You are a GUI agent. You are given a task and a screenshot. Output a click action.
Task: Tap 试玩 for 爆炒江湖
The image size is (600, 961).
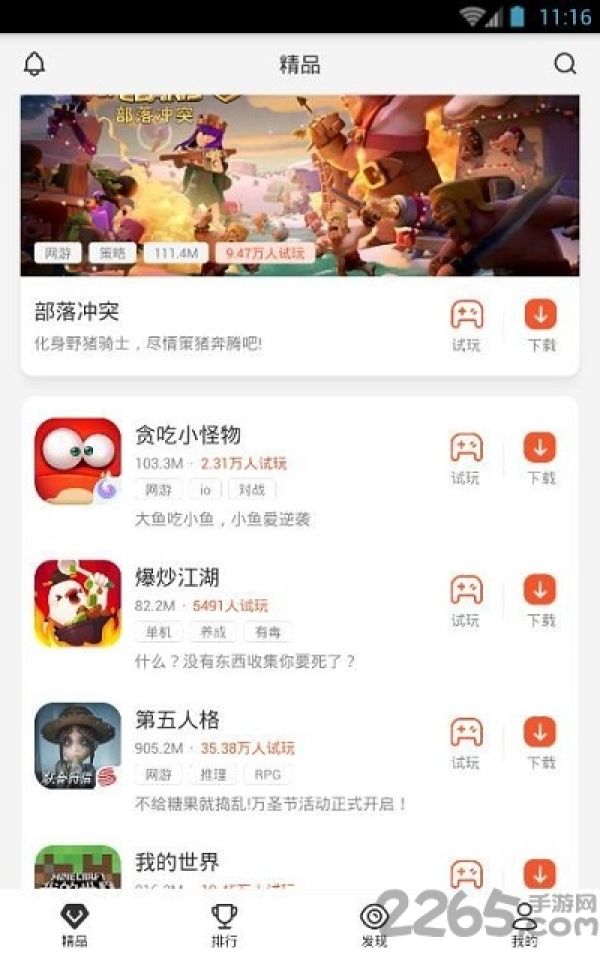click(x=466, y=601)
